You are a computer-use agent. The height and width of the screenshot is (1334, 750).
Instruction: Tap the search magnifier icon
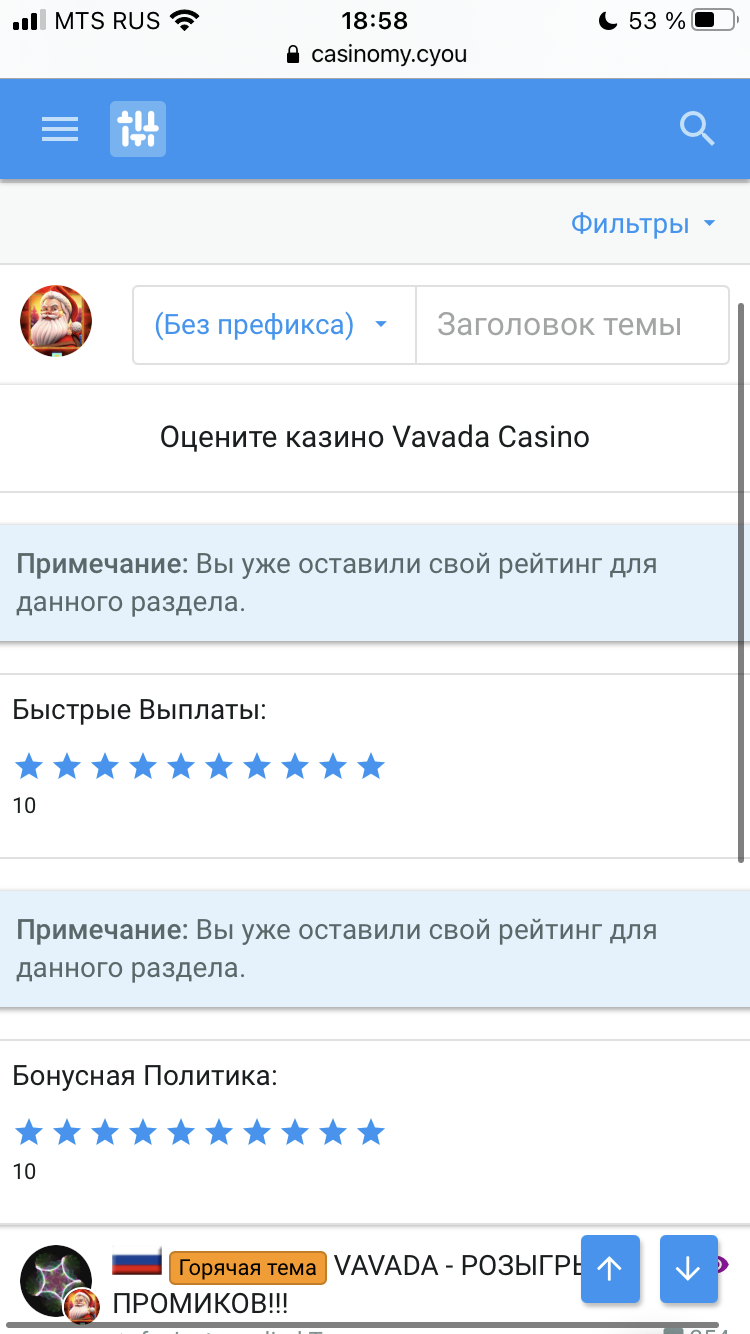tap(696, 129)
